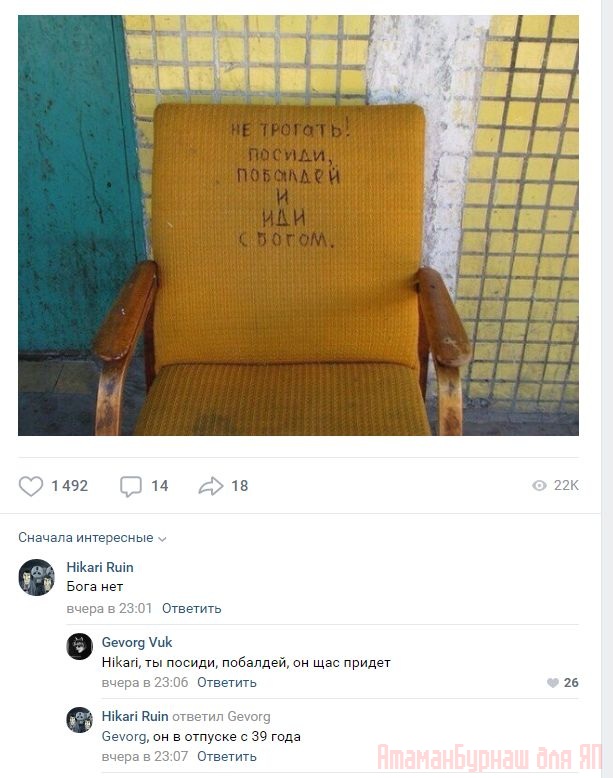The image size is (613, 778).
Task: Reply to Hikari's comment about 39 года
Action: 226,757
